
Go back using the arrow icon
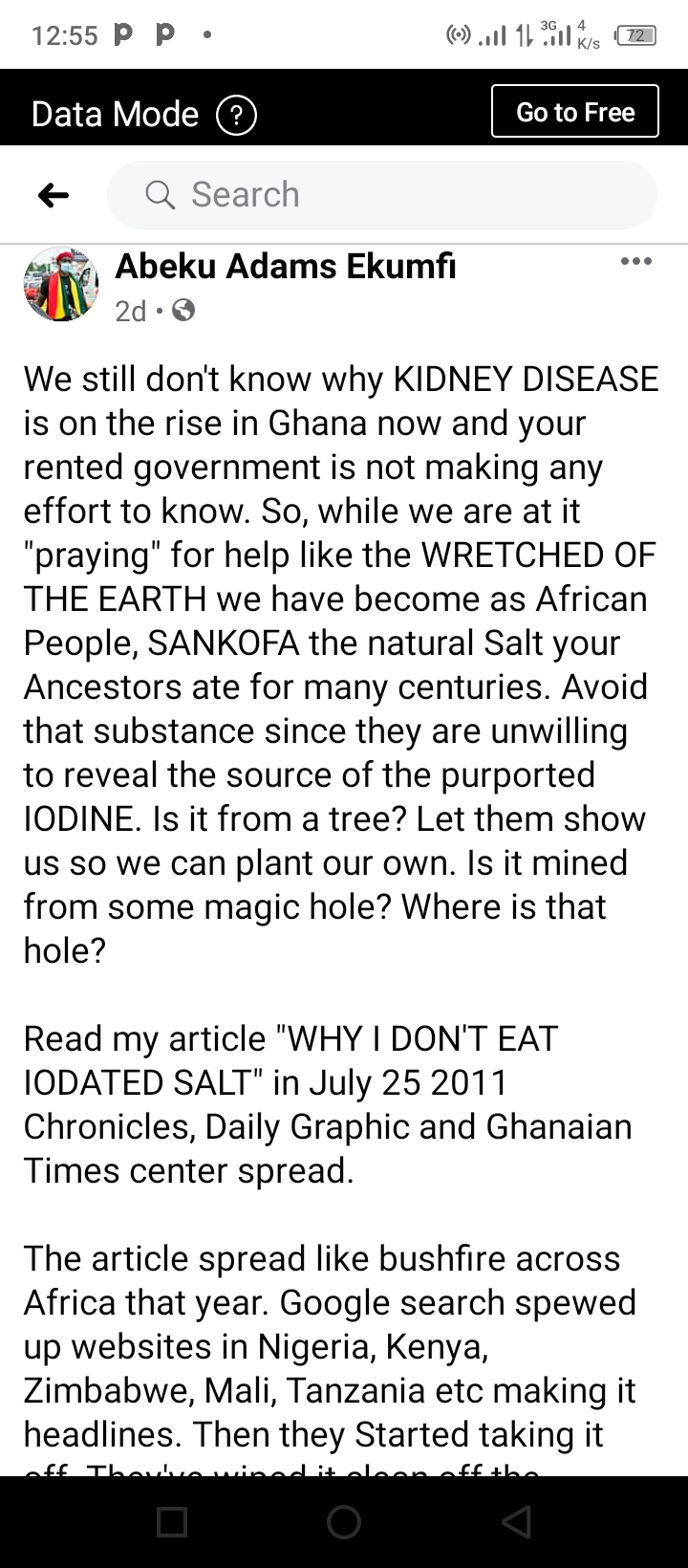coord(54,195)
